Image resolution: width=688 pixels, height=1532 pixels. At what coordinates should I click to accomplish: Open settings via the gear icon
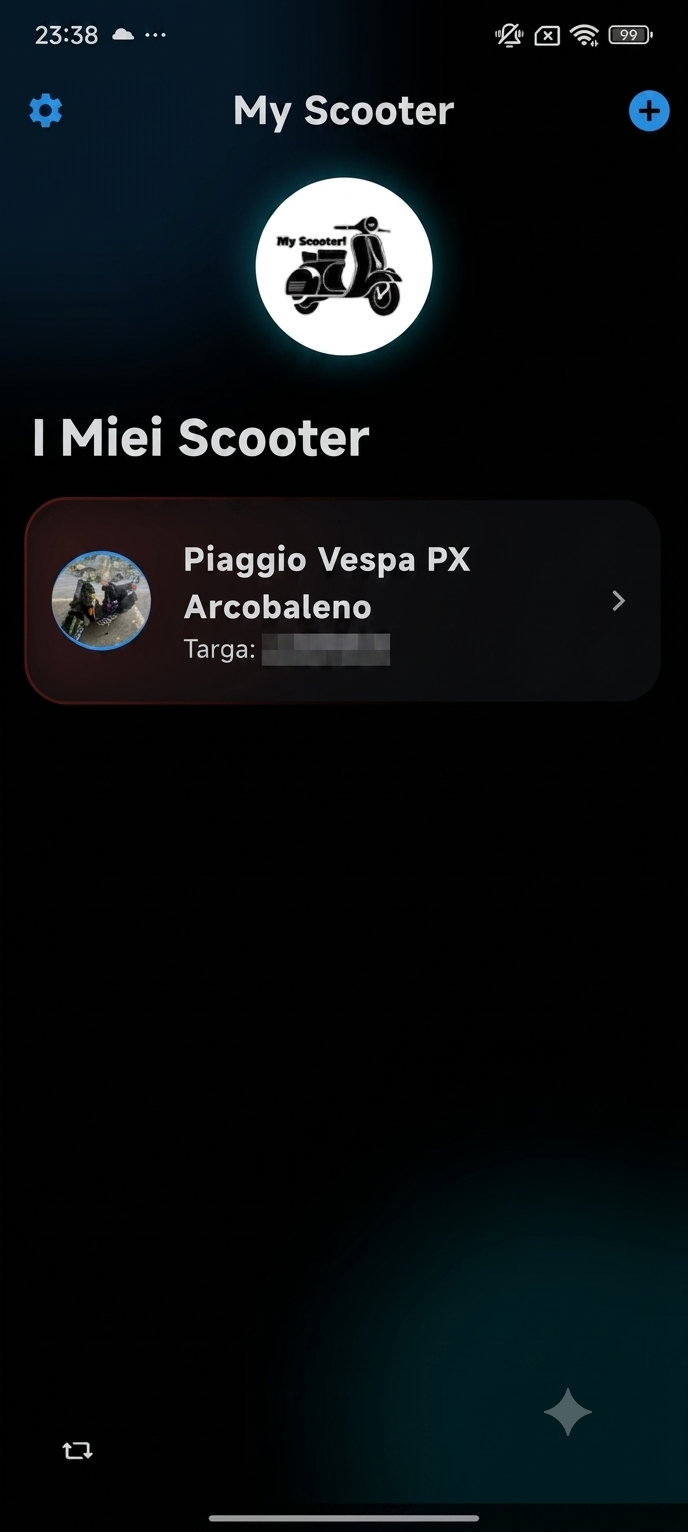coord(46,111)
